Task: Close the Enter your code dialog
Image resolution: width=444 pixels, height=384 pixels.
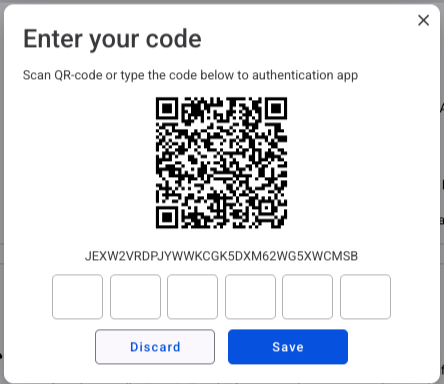Action: click(x=423, y=20)
